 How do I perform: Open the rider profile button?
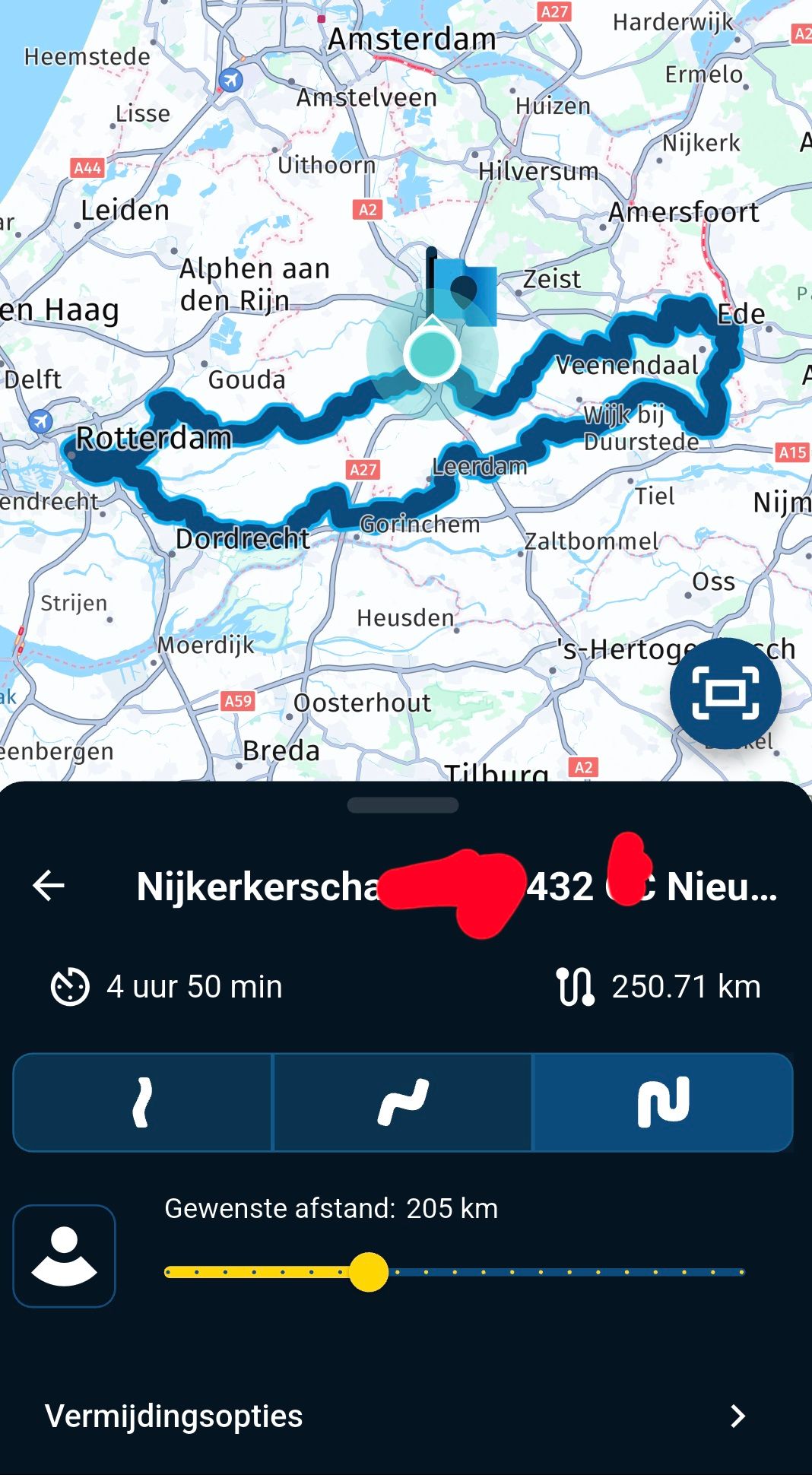(65, 1256)
